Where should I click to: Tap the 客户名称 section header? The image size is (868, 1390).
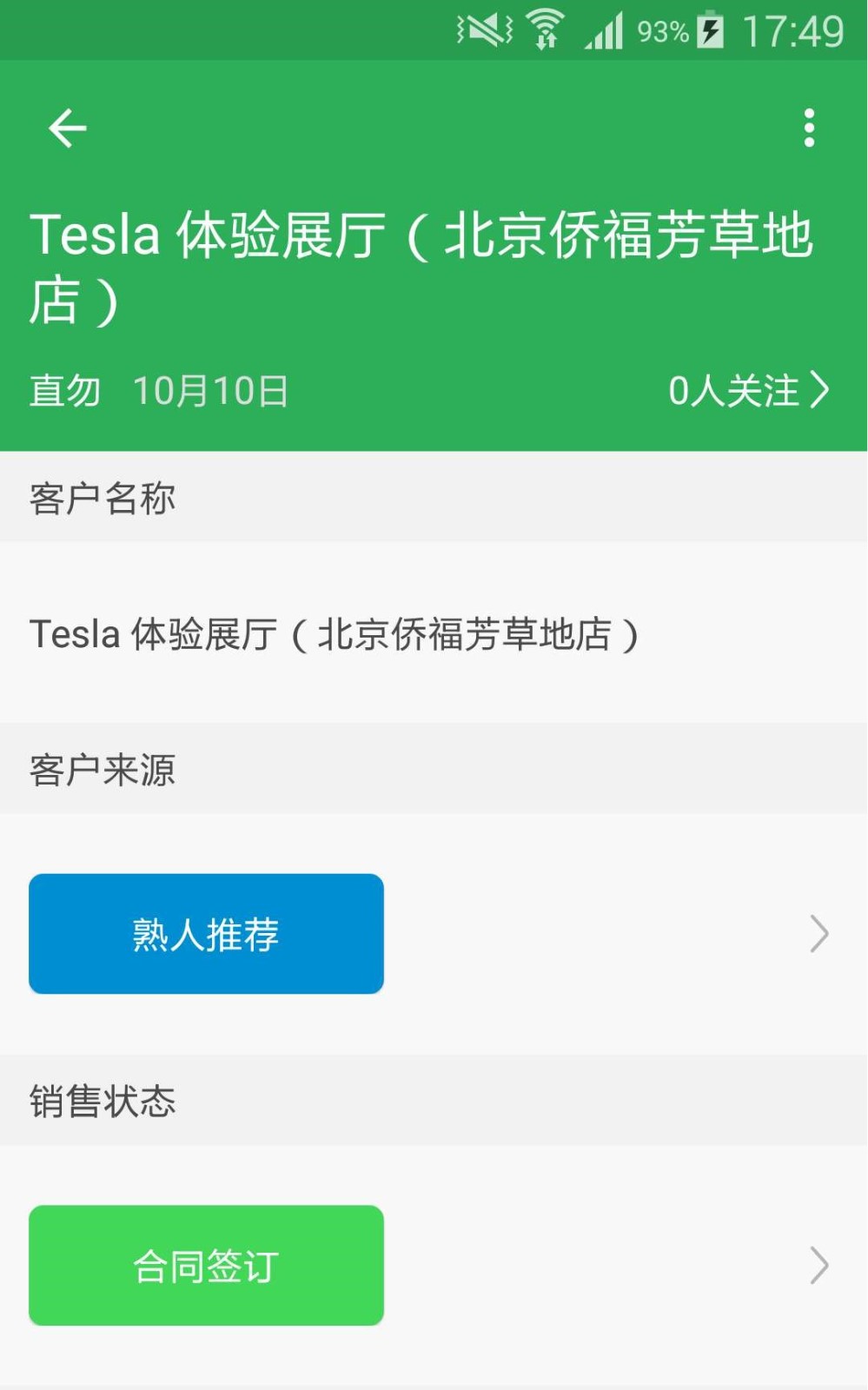(102, 497)
